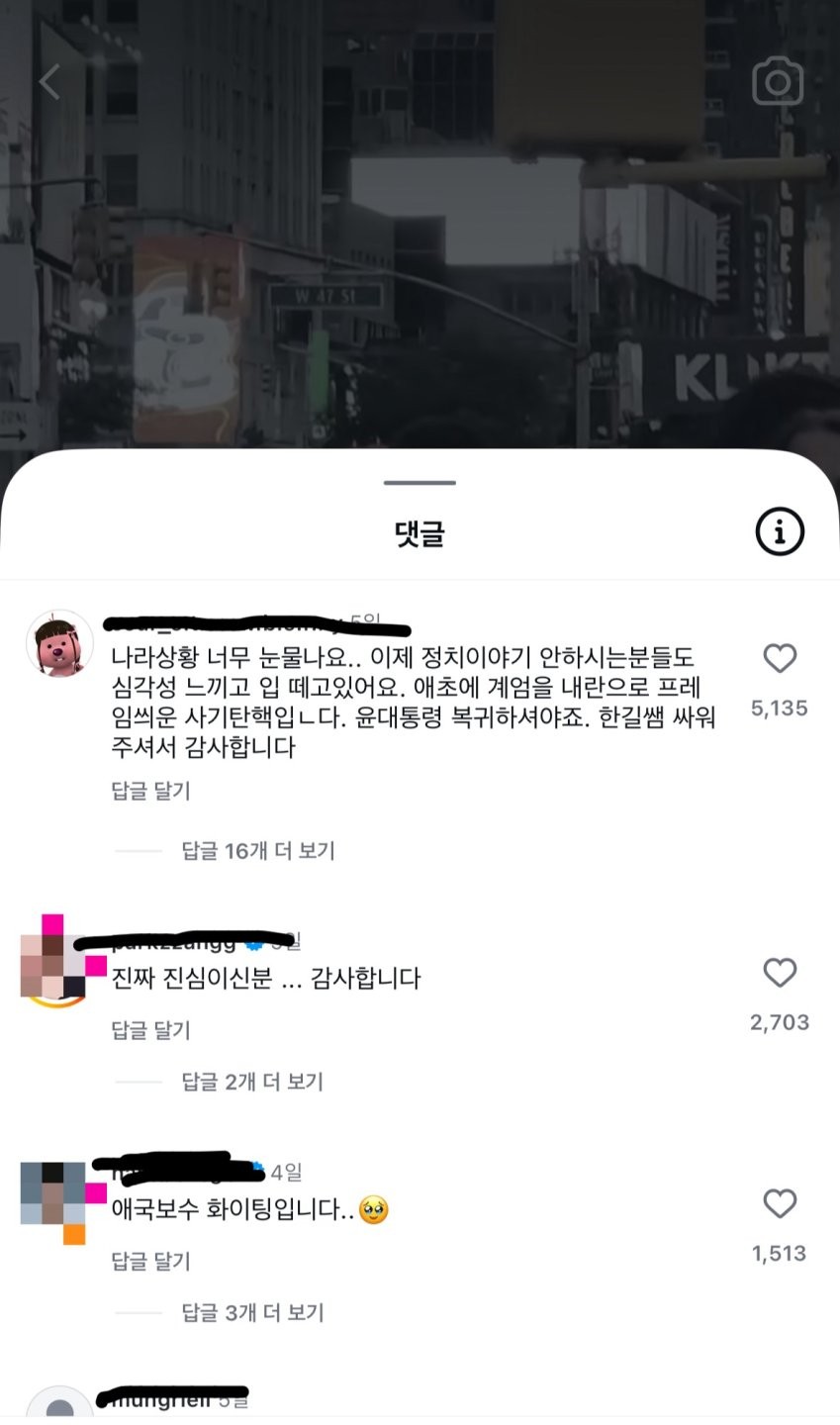This screenshot has width=840, height=1425.
Task: Like the 애국보수 화이팅입니다 comment
Action: point(780,1204)
